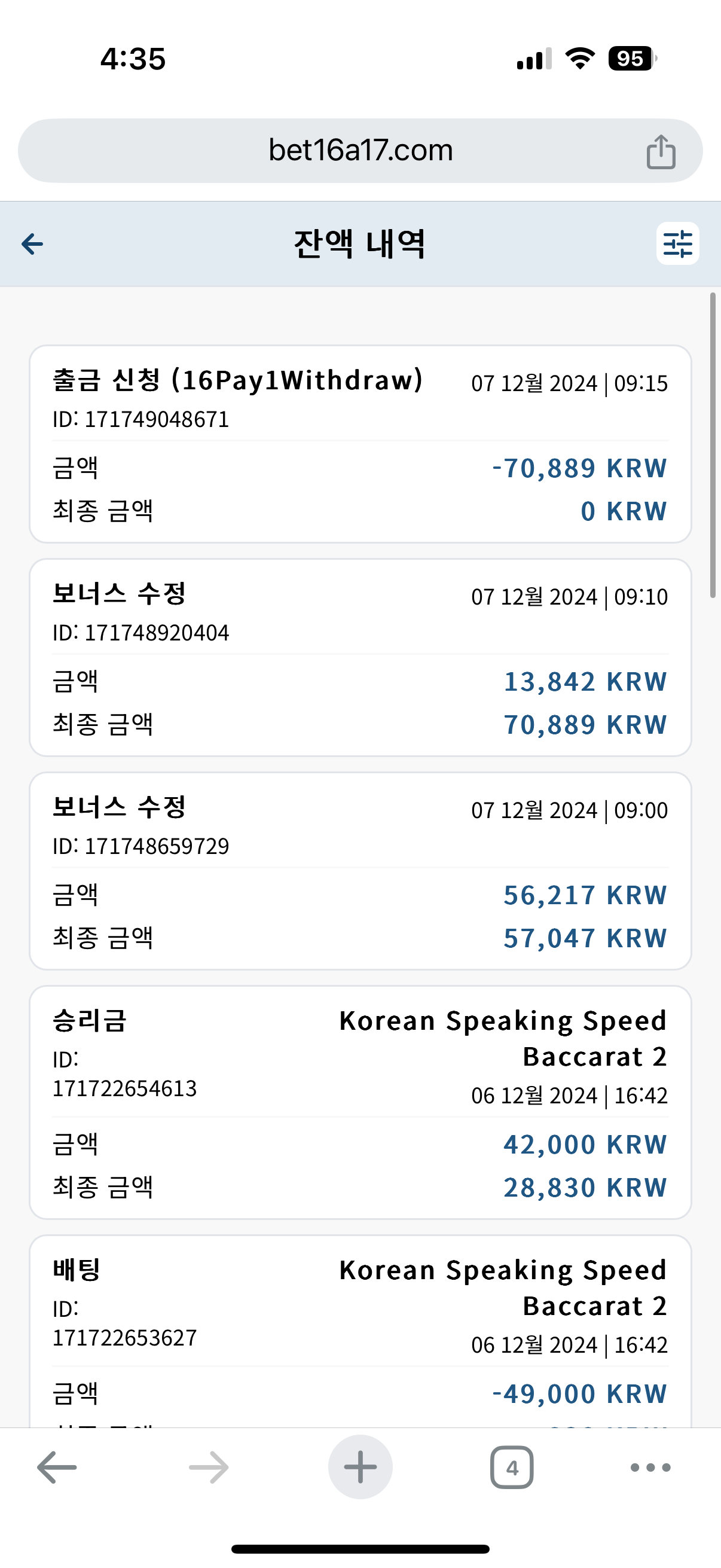Navigate back with the browser's back arrow

(x=57, y=1468)
